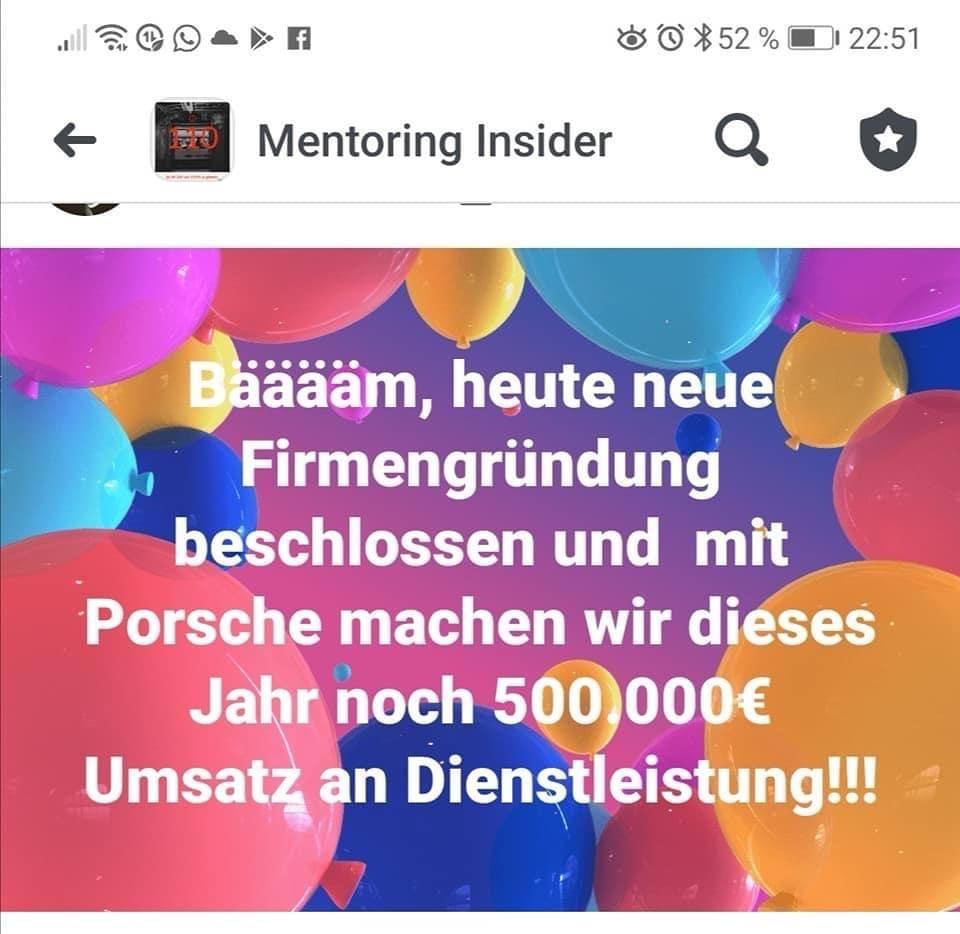Open the group shield star icon

point(888,141)
